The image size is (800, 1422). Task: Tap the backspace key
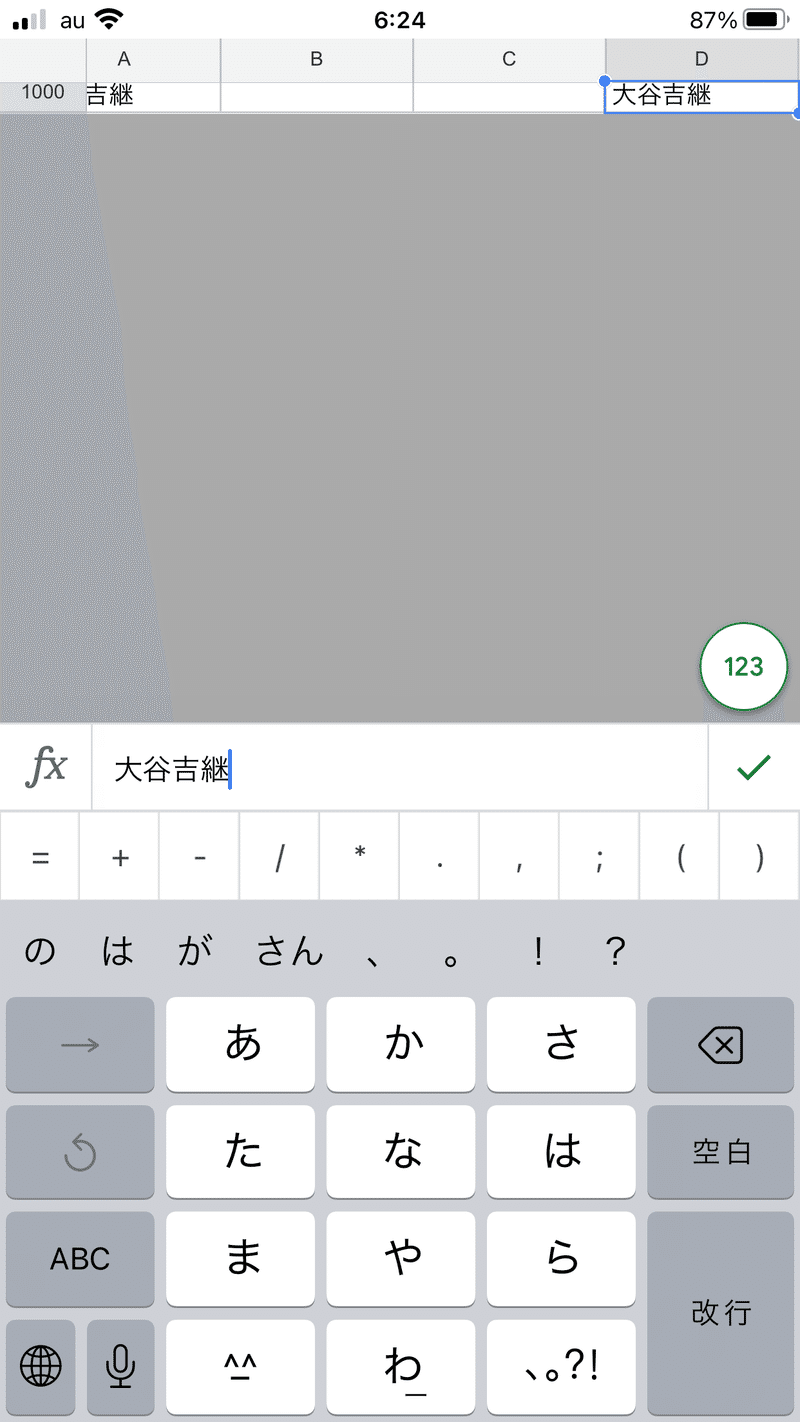(x=721, y=1045)
